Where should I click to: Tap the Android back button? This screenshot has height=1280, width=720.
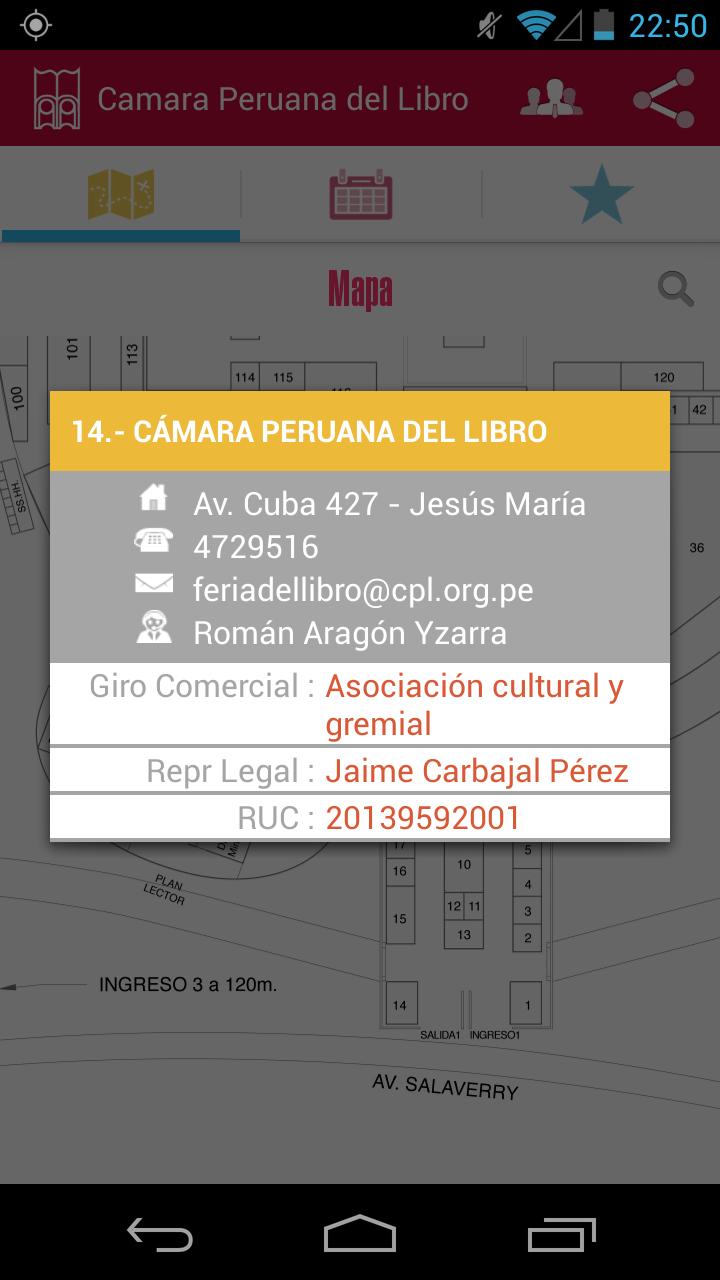(160, 1233)
